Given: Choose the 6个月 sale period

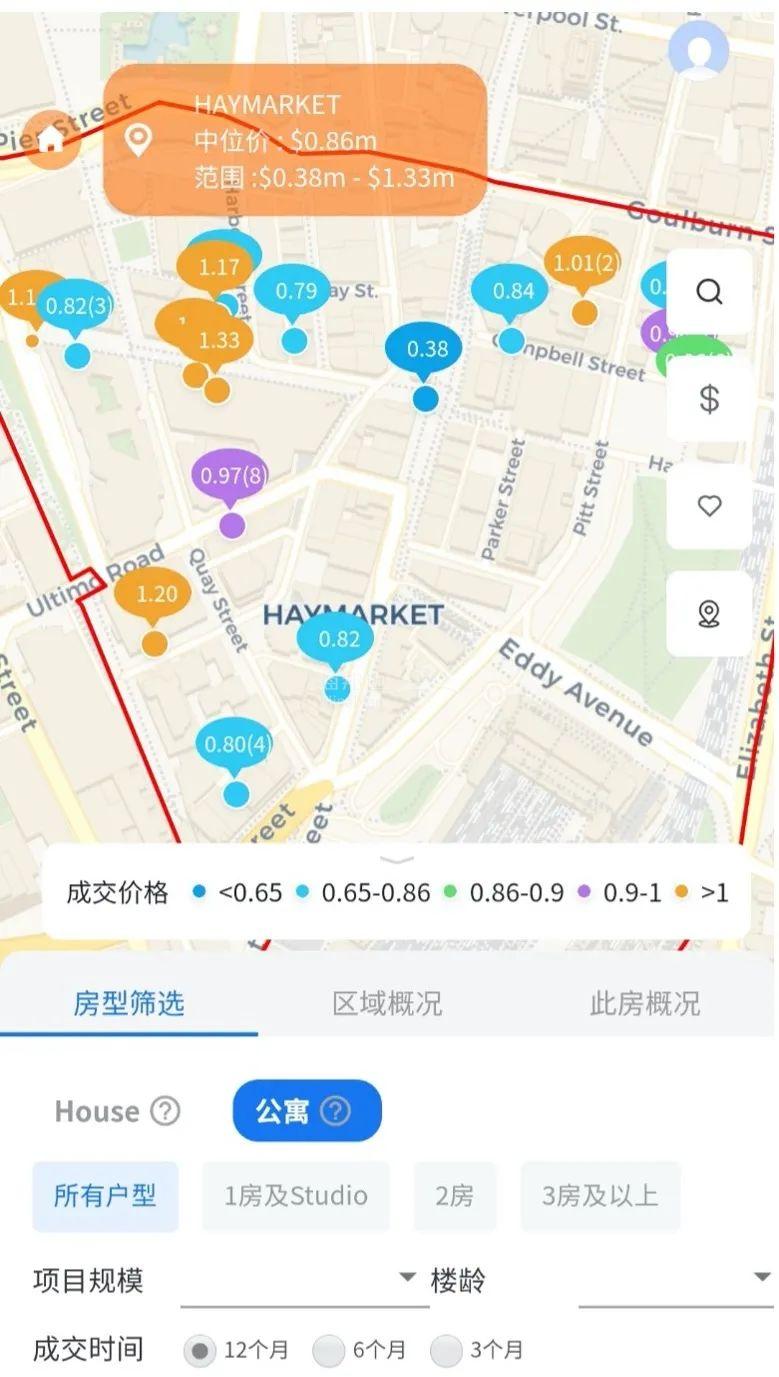Looking at the screenshot, I should (x=329, y=1352).
